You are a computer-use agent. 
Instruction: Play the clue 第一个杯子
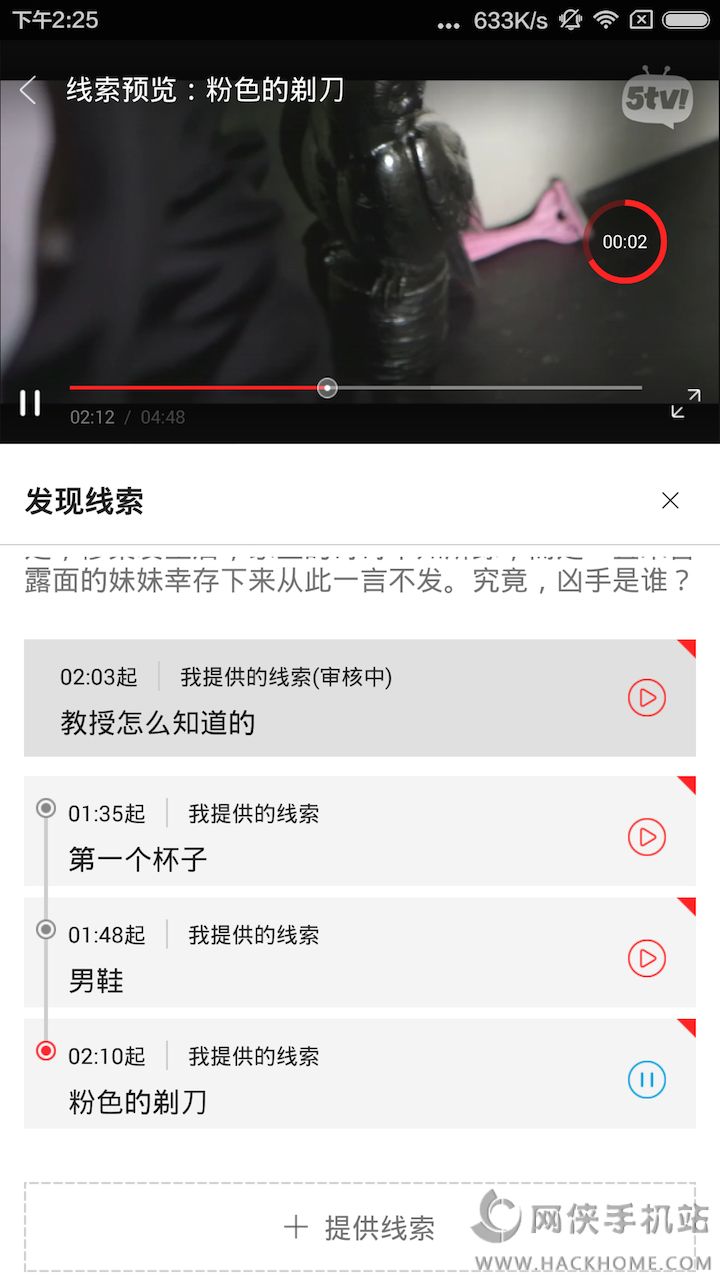click(x=647, y=837)
